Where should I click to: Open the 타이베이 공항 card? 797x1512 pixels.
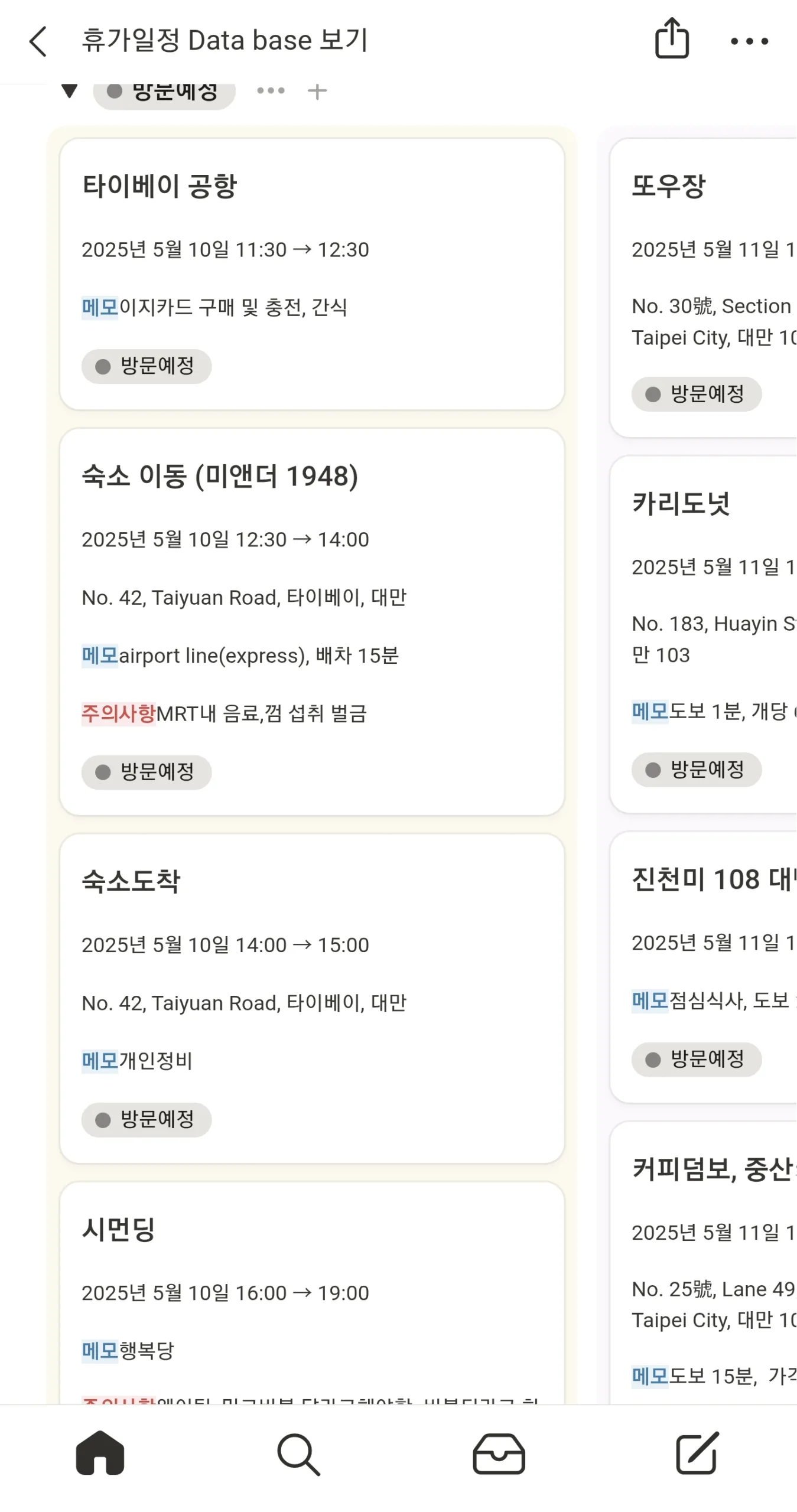[312, 274]
